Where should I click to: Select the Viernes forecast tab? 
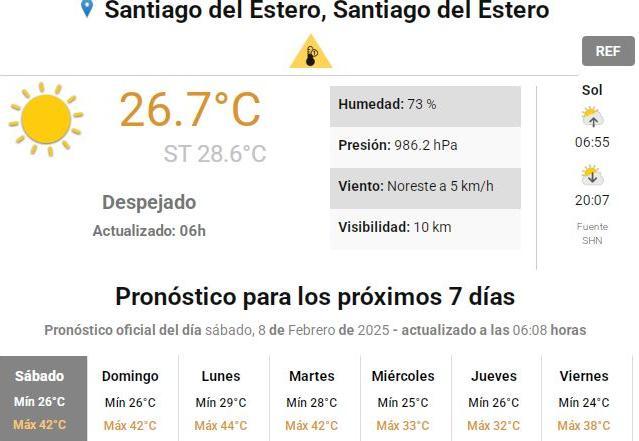(x=584, y=399)
